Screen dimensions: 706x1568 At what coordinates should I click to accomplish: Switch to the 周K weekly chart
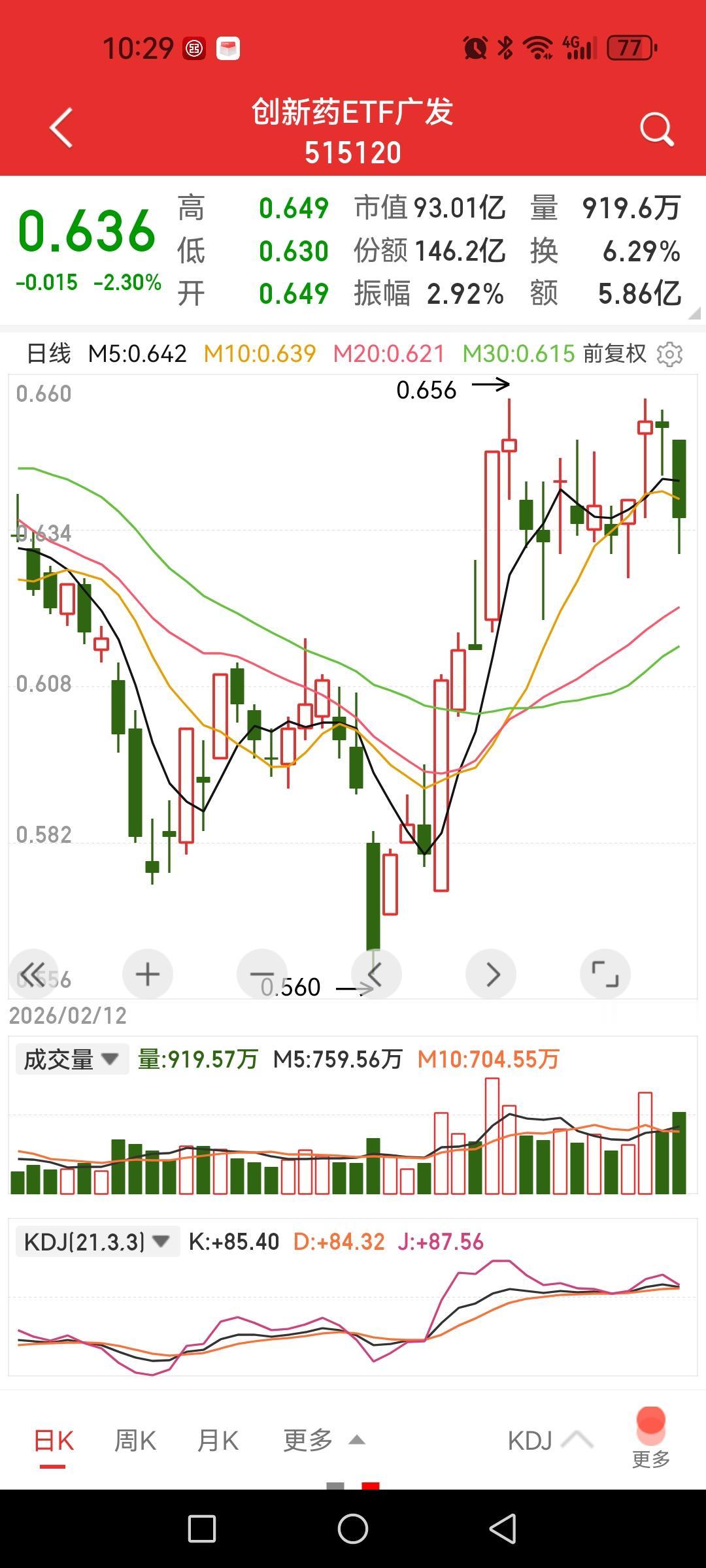point(135,1441)
